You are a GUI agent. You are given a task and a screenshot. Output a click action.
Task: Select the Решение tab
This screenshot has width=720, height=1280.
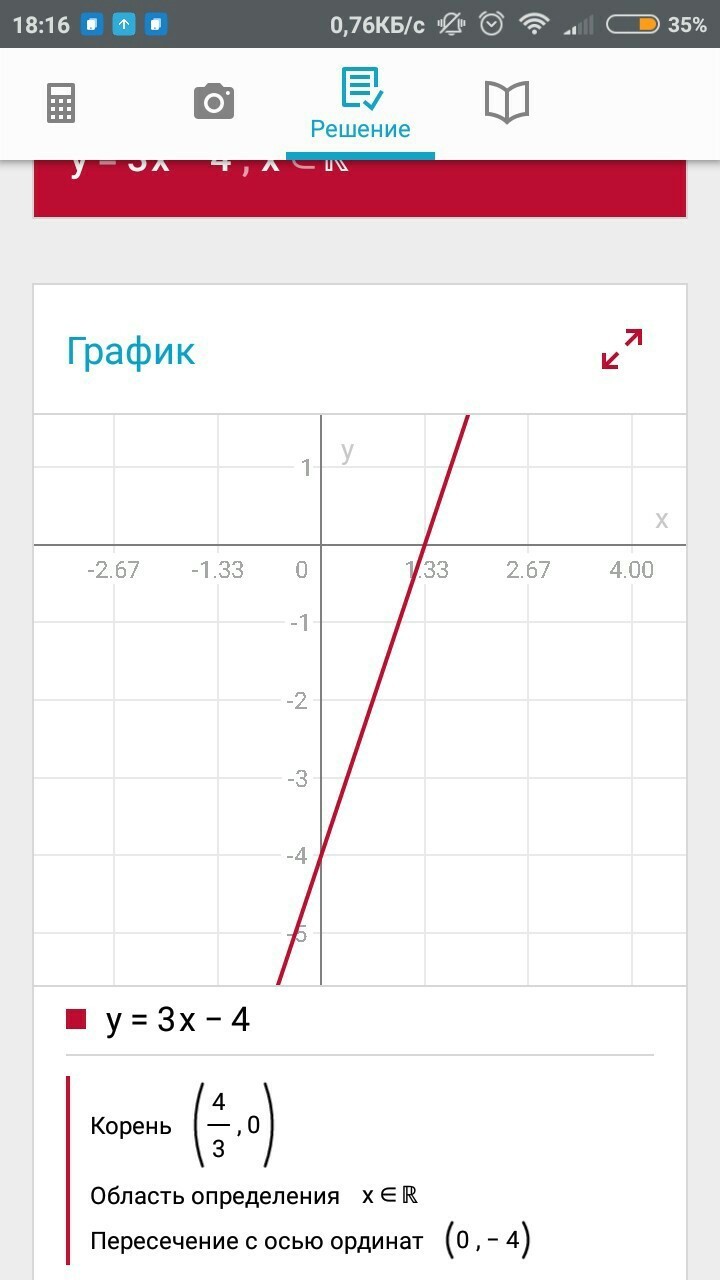tap(360, 105)
